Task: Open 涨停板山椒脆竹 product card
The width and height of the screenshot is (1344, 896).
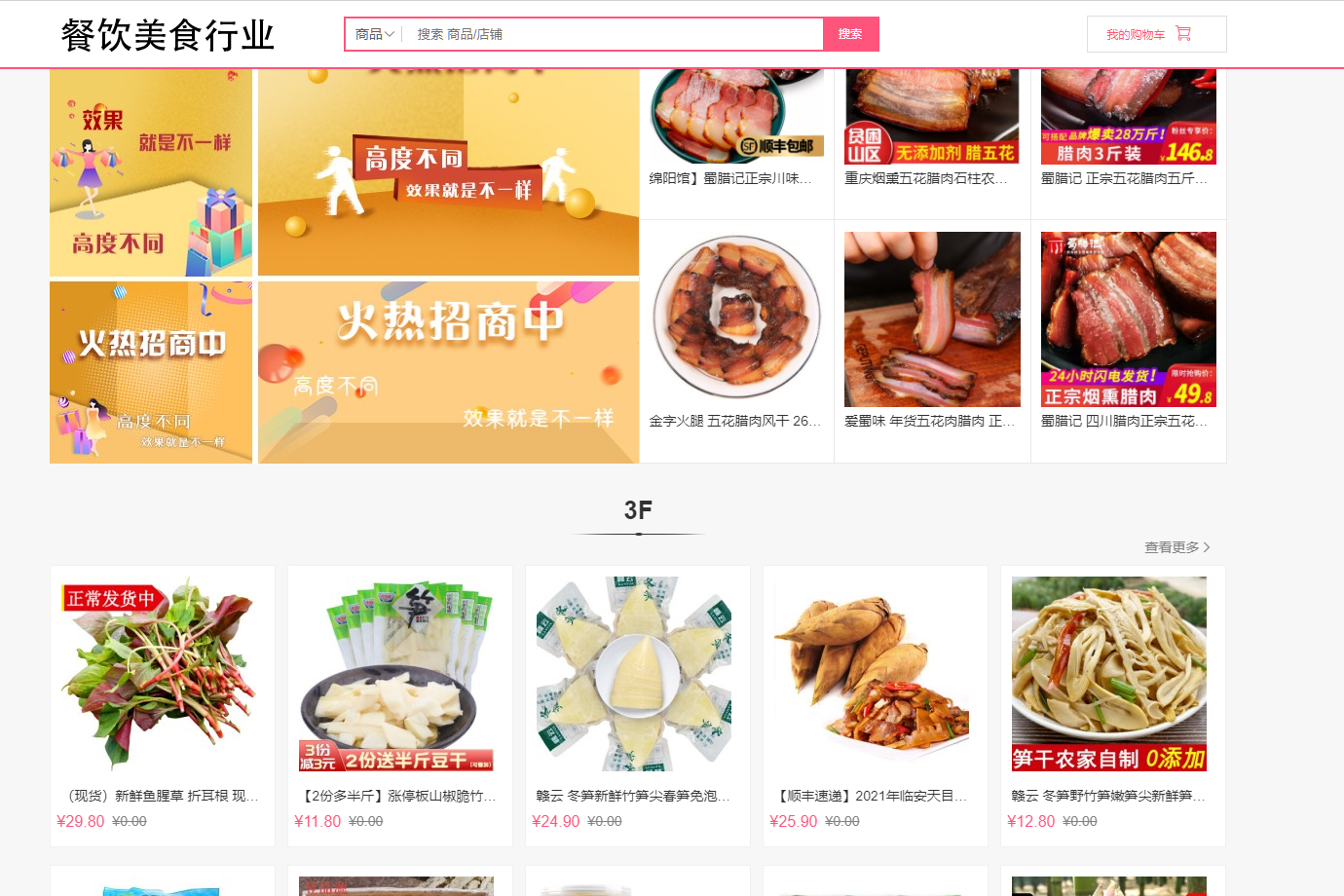Action: (x=400, y=701)
